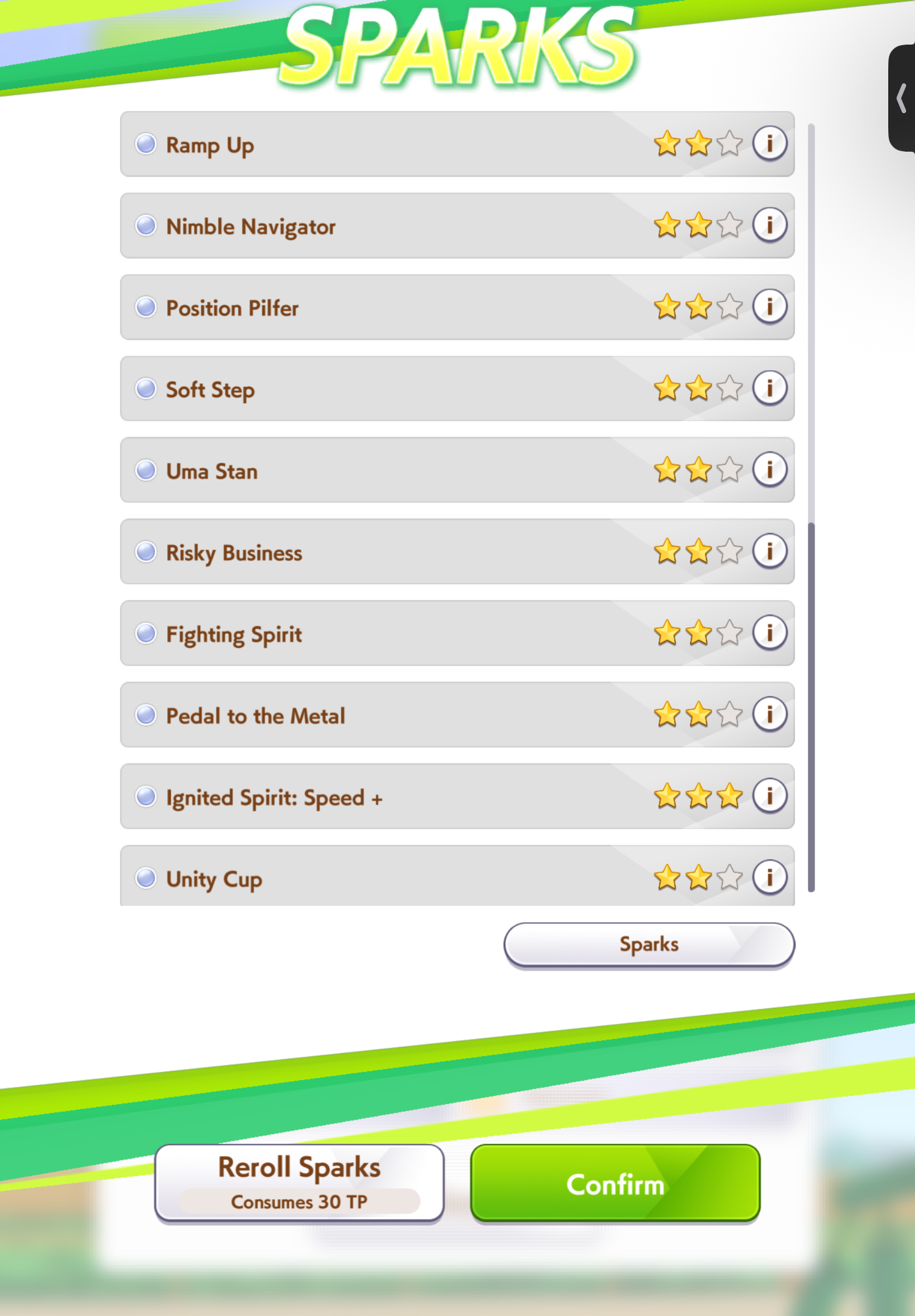
Task: Expand the dark side panel arrow
Action: point(902,98)
